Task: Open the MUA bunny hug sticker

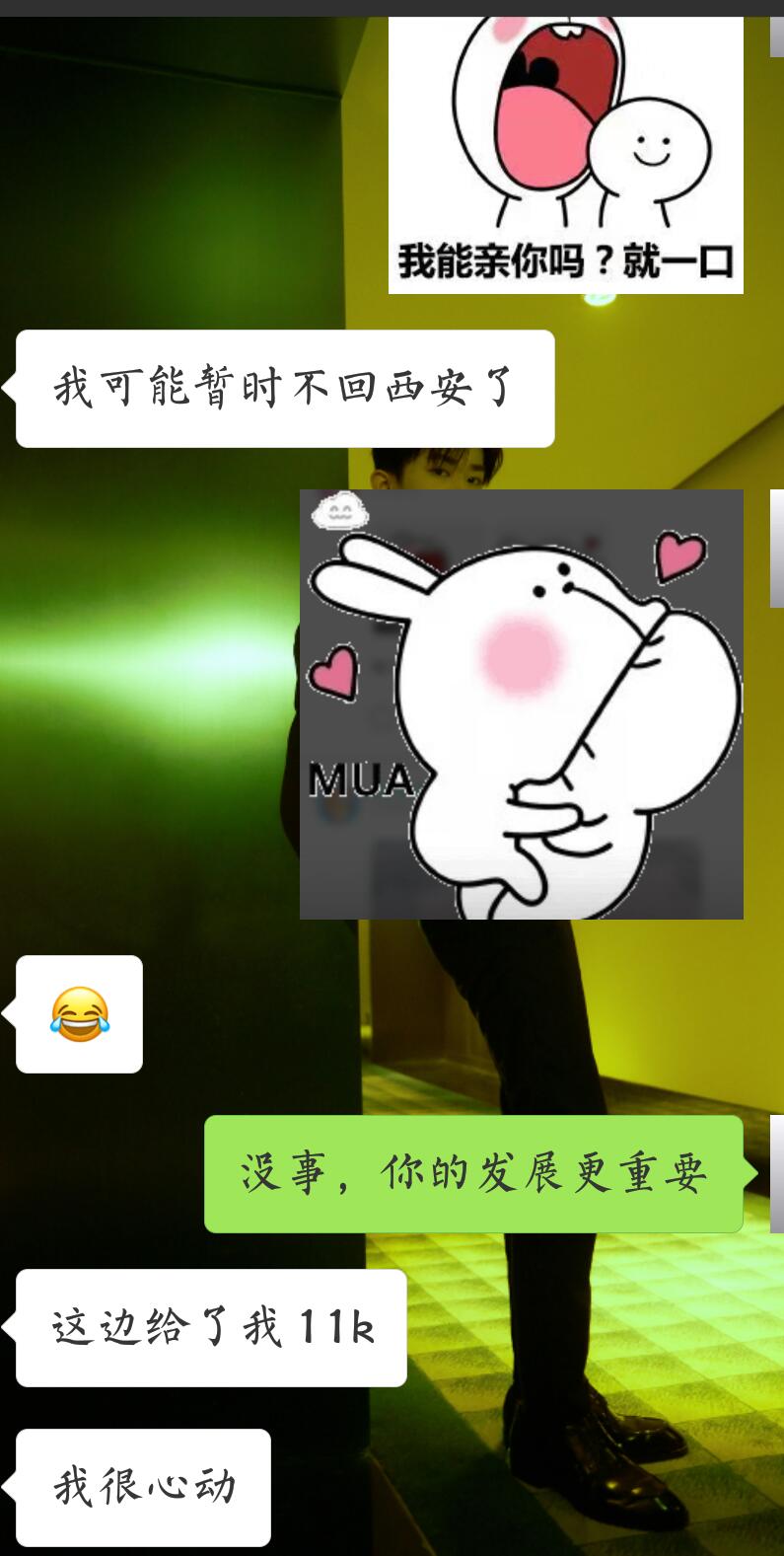Action: point(522,704)
